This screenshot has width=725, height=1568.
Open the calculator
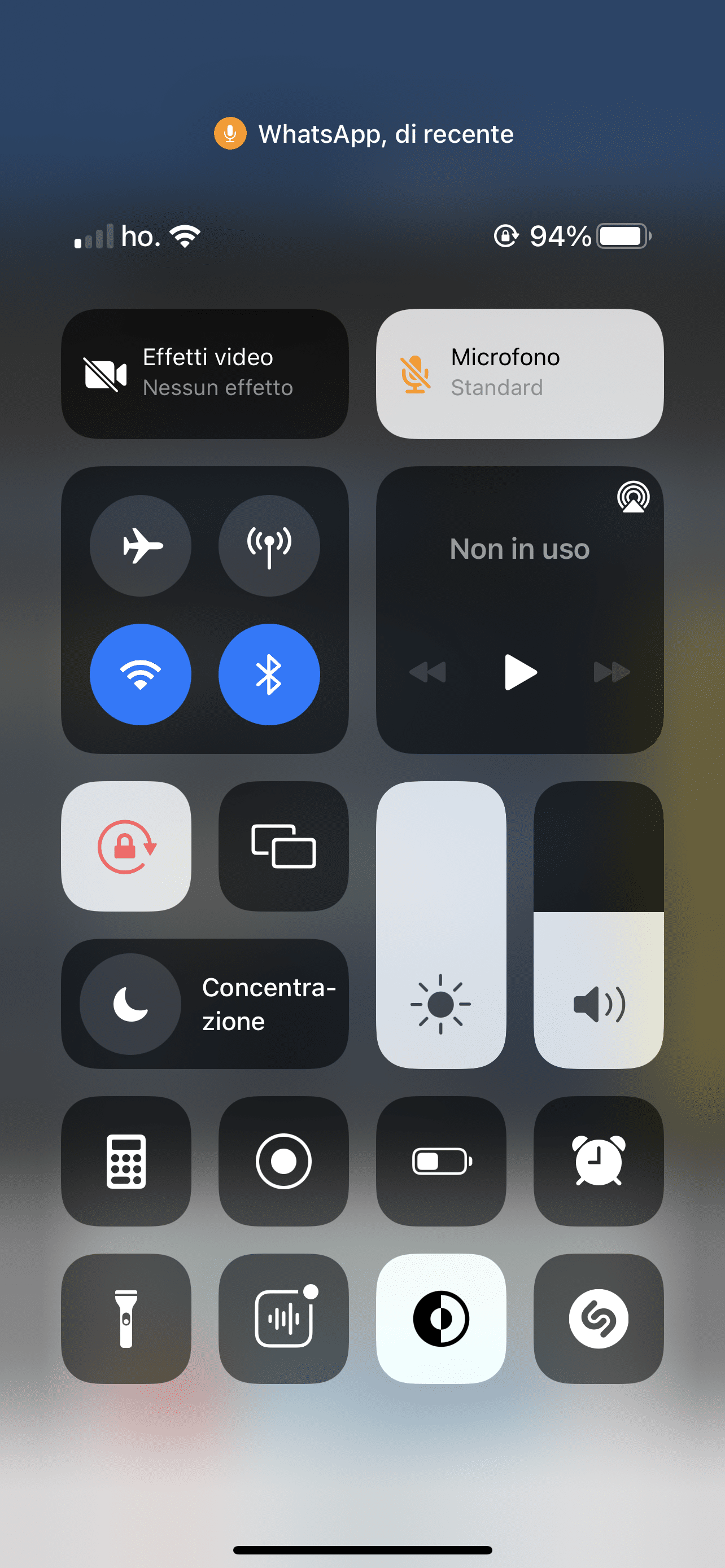tap(126, 1162)
